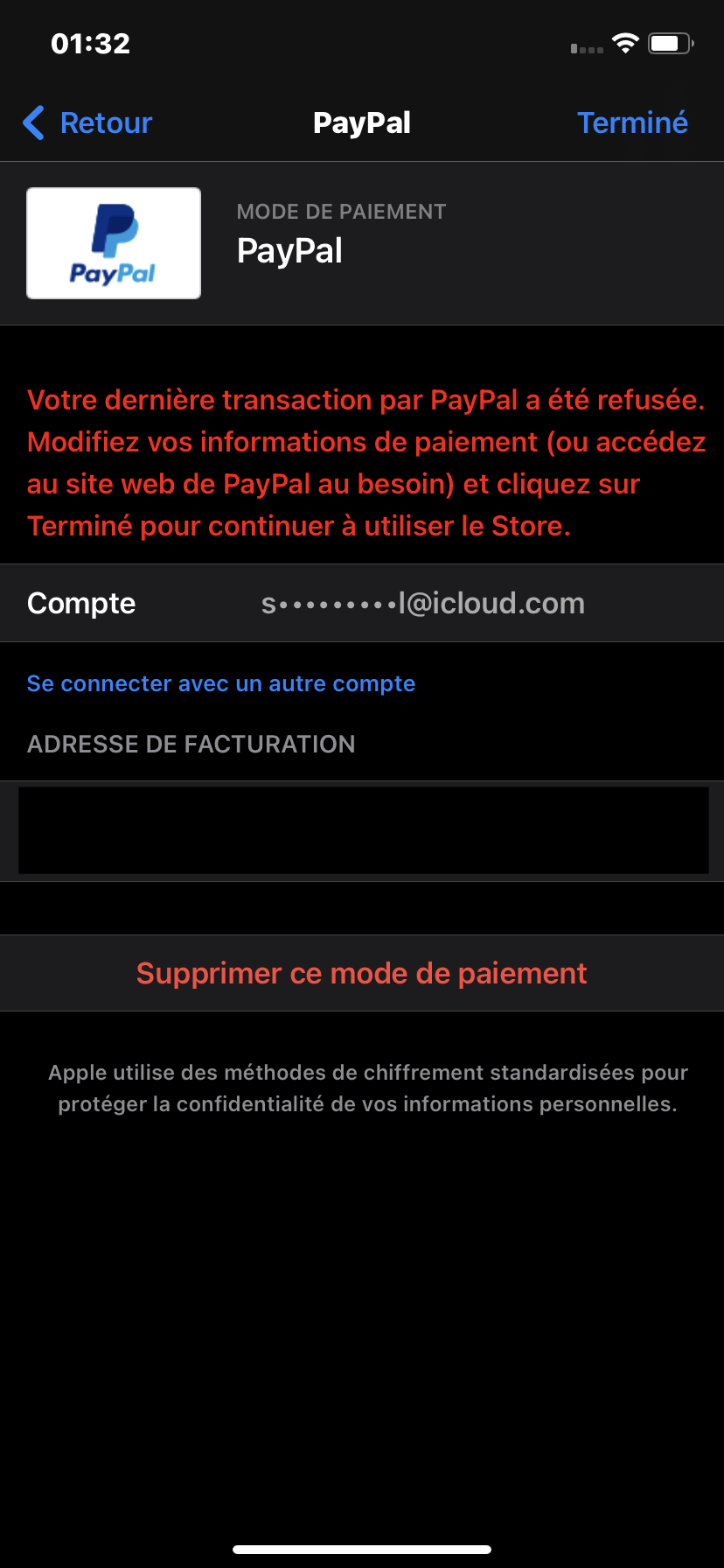Tap the battery indicator icon
Screen dimensions: 724x1568
coord(670,42)
